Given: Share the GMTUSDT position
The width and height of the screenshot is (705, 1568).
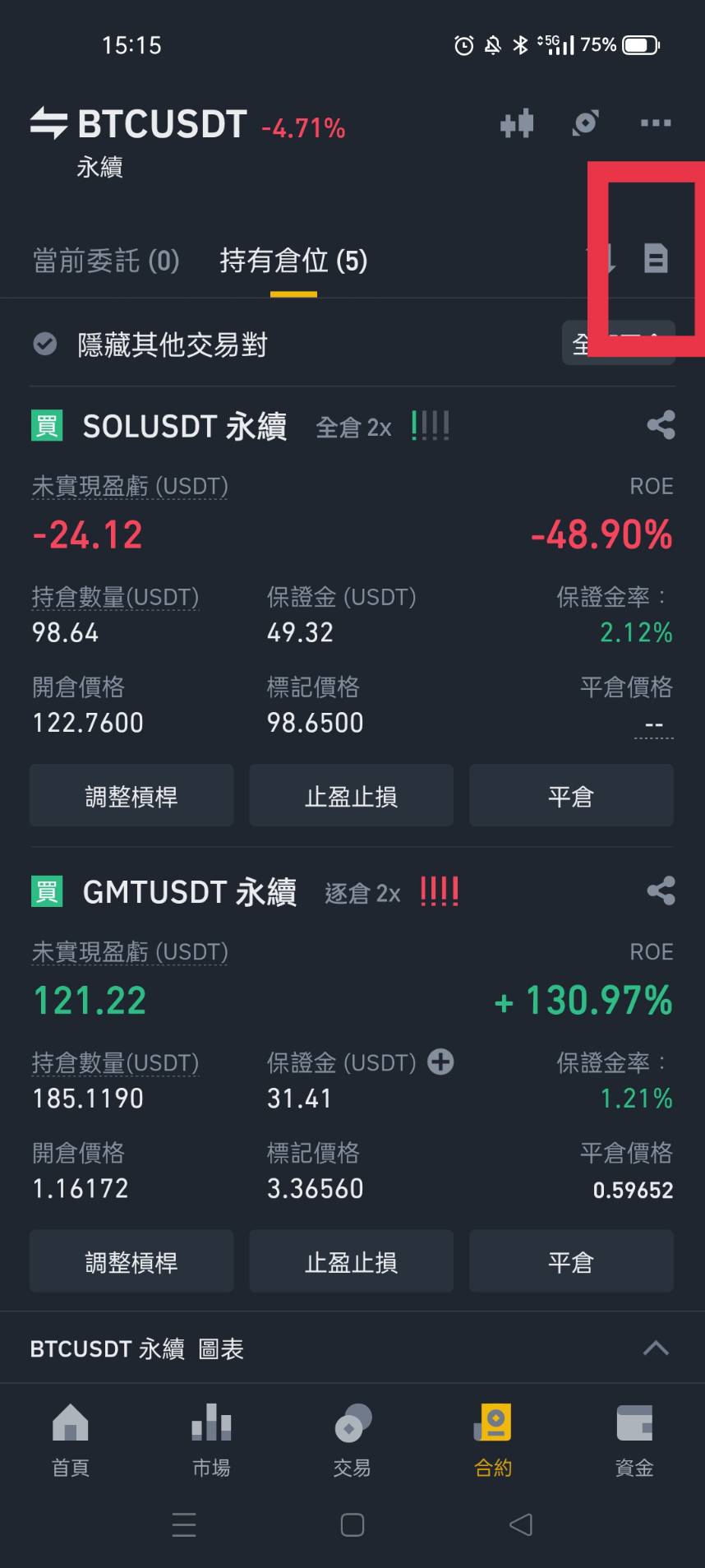Looking at the screenshot, I should click(x=661, y=890).
